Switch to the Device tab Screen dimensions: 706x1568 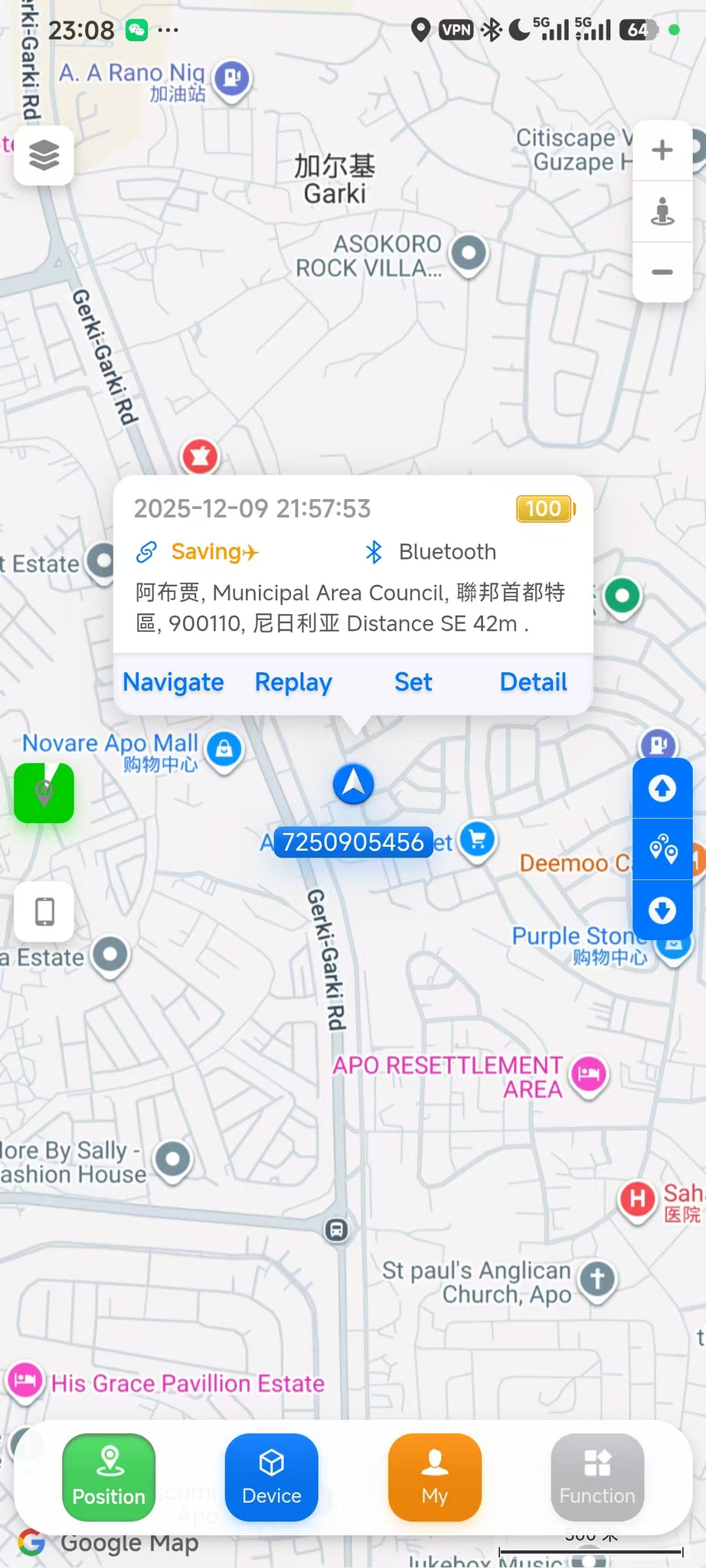click(x=272, y=1477)
